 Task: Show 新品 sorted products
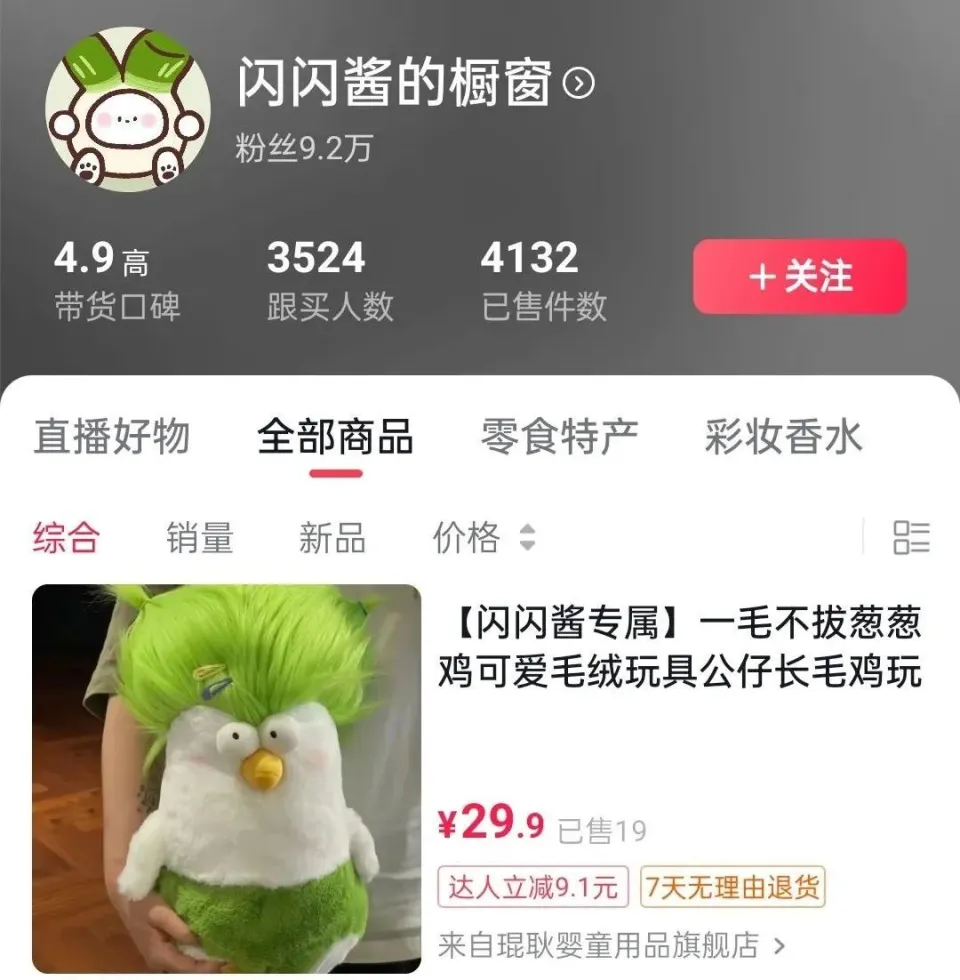point(332,538)
